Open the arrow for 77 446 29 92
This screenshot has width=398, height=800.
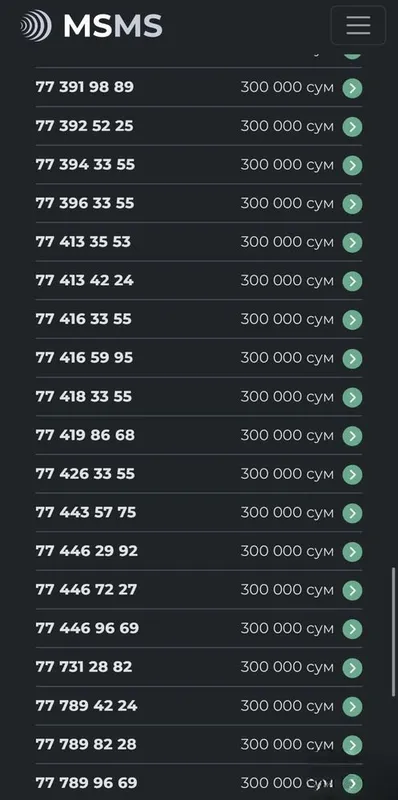pos(352,552)
